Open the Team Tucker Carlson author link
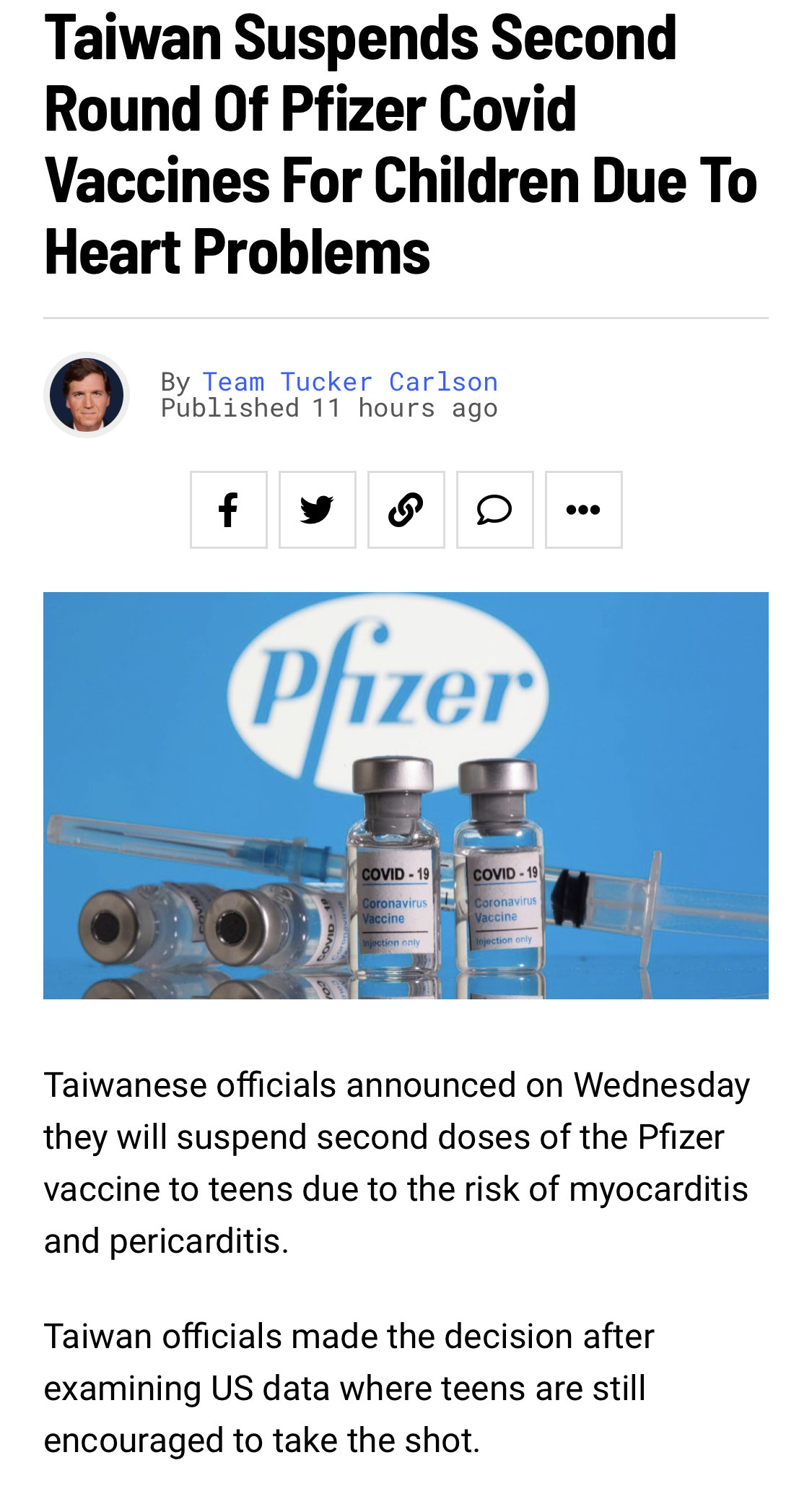This screenshot has width=812, height=1499. [x=350, y=381]
